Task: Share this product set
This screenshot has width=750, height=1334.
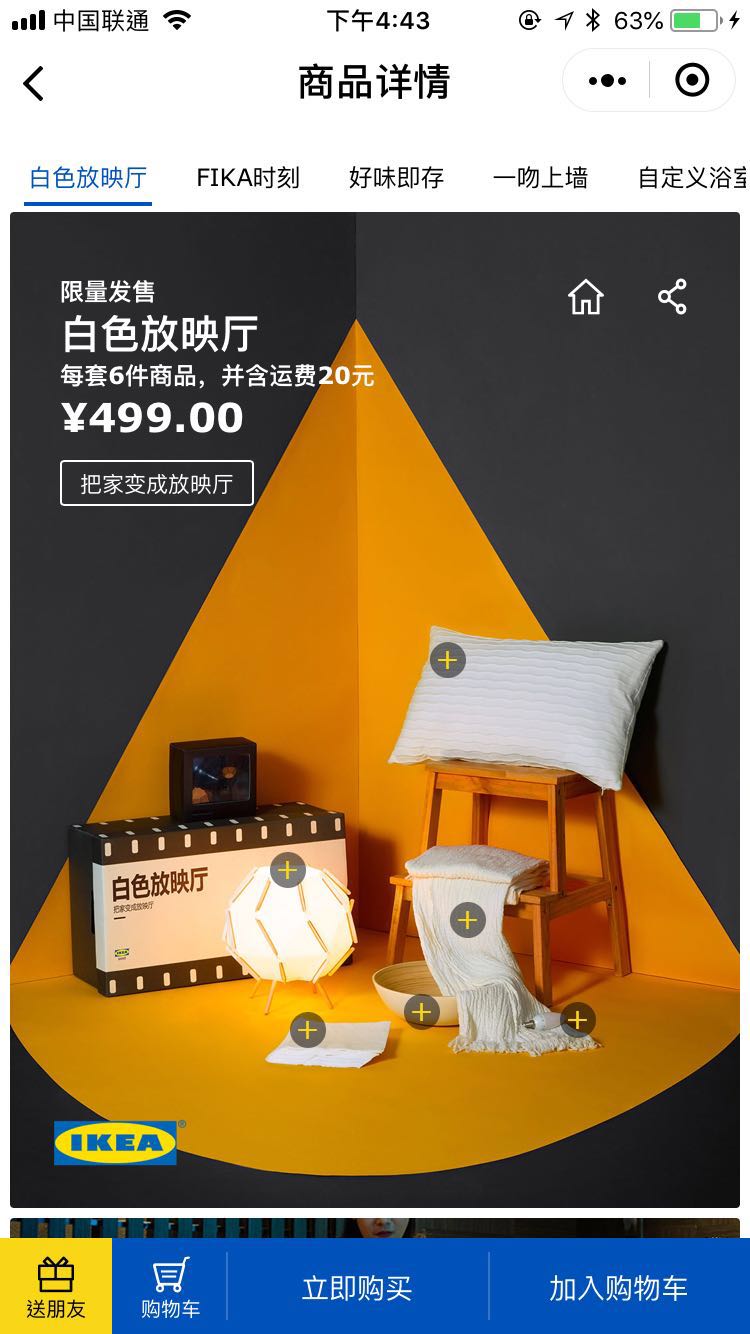Action: click(672, 297)
